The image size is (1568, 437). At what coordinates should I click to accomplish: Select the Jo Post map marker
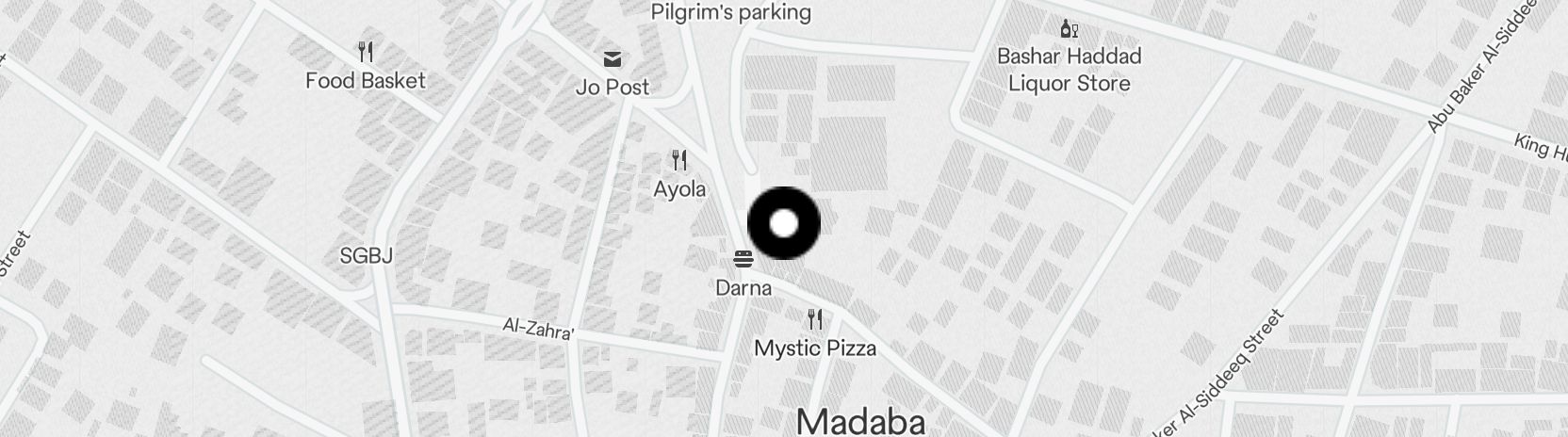coord(612,59)
